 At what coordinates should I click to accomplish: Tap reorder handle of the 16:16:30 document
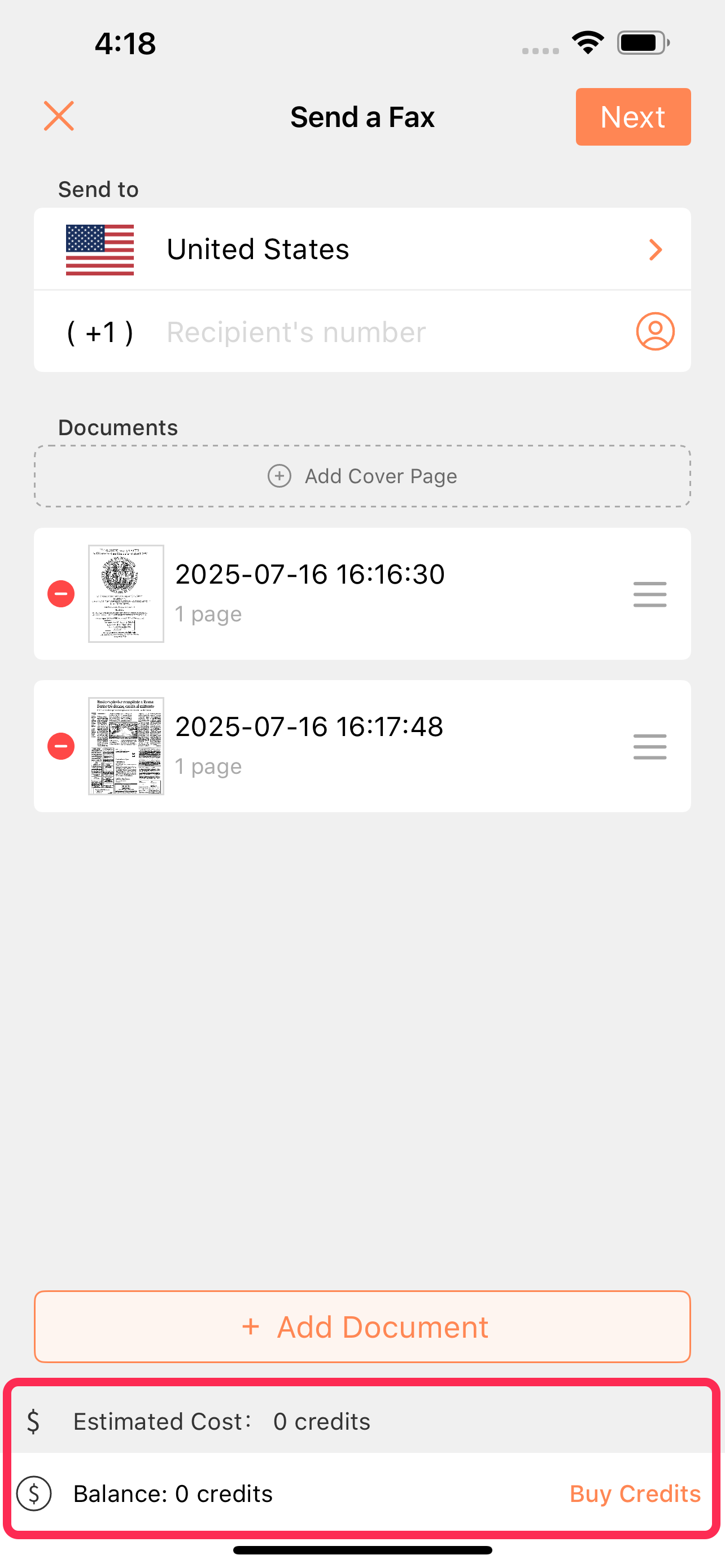point(649,594)
